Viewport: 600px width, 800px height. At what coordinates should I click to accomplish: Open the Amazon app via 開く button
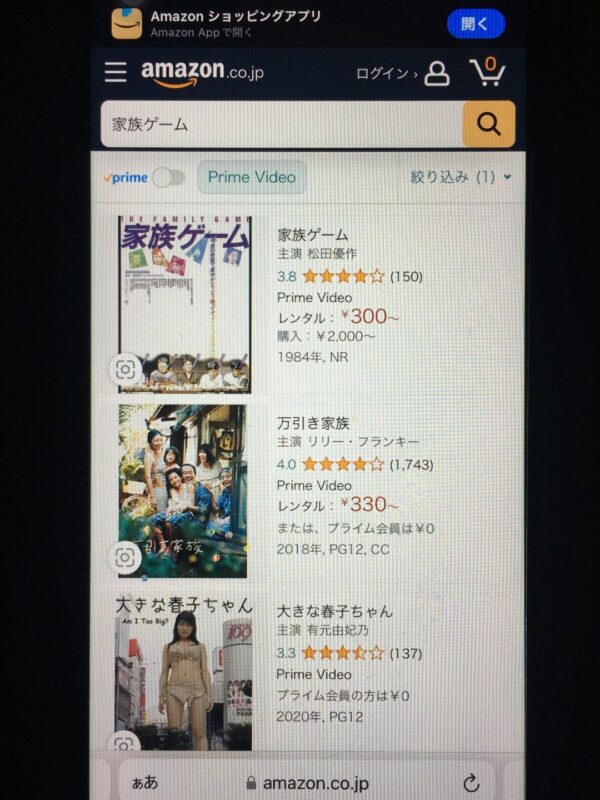click(x=475, y=23)
